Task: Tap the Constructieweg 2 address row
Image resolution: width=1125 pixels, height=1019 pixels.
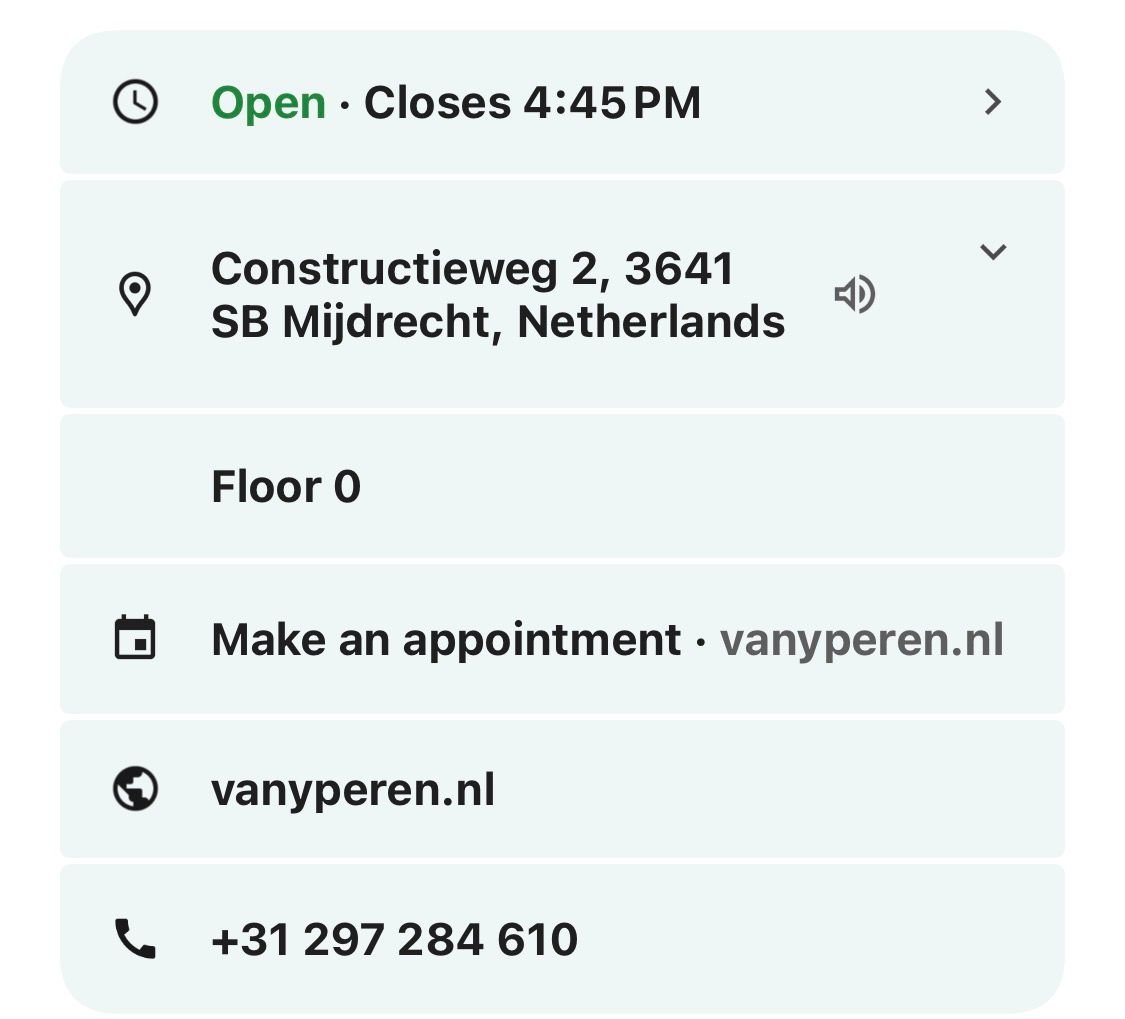Action: tap(562, 294)
